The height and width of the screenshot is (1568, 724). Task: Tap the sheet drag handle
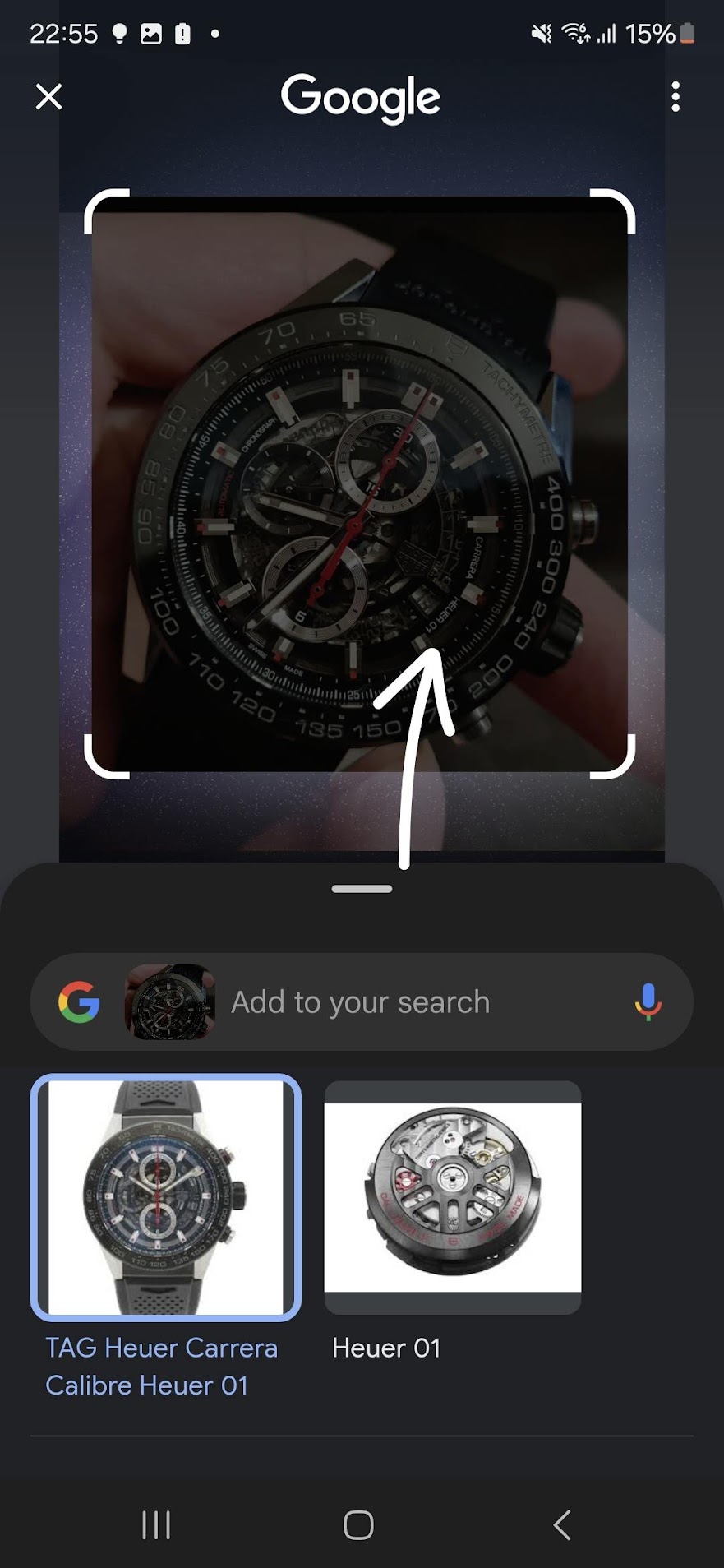coord(362,889)
